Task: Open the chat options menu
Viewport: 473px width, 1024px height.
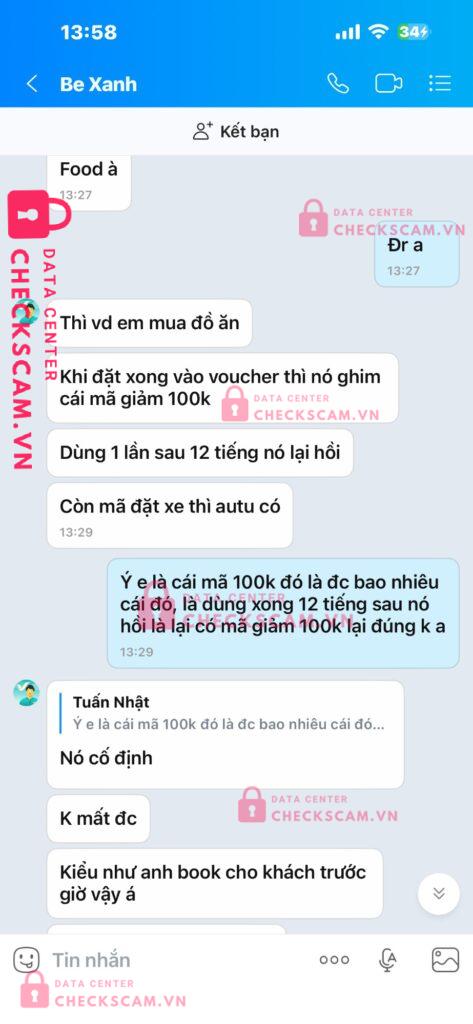Action: 440,84
